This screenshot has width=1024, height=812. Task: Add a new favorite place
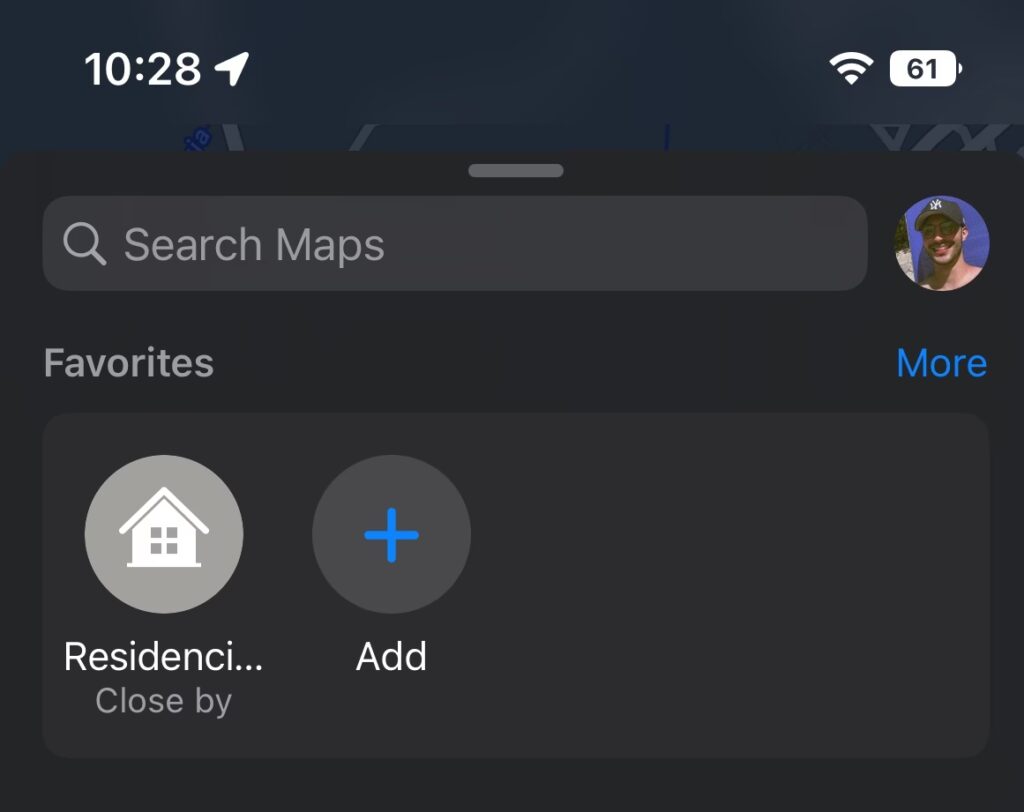pos(391,533)
